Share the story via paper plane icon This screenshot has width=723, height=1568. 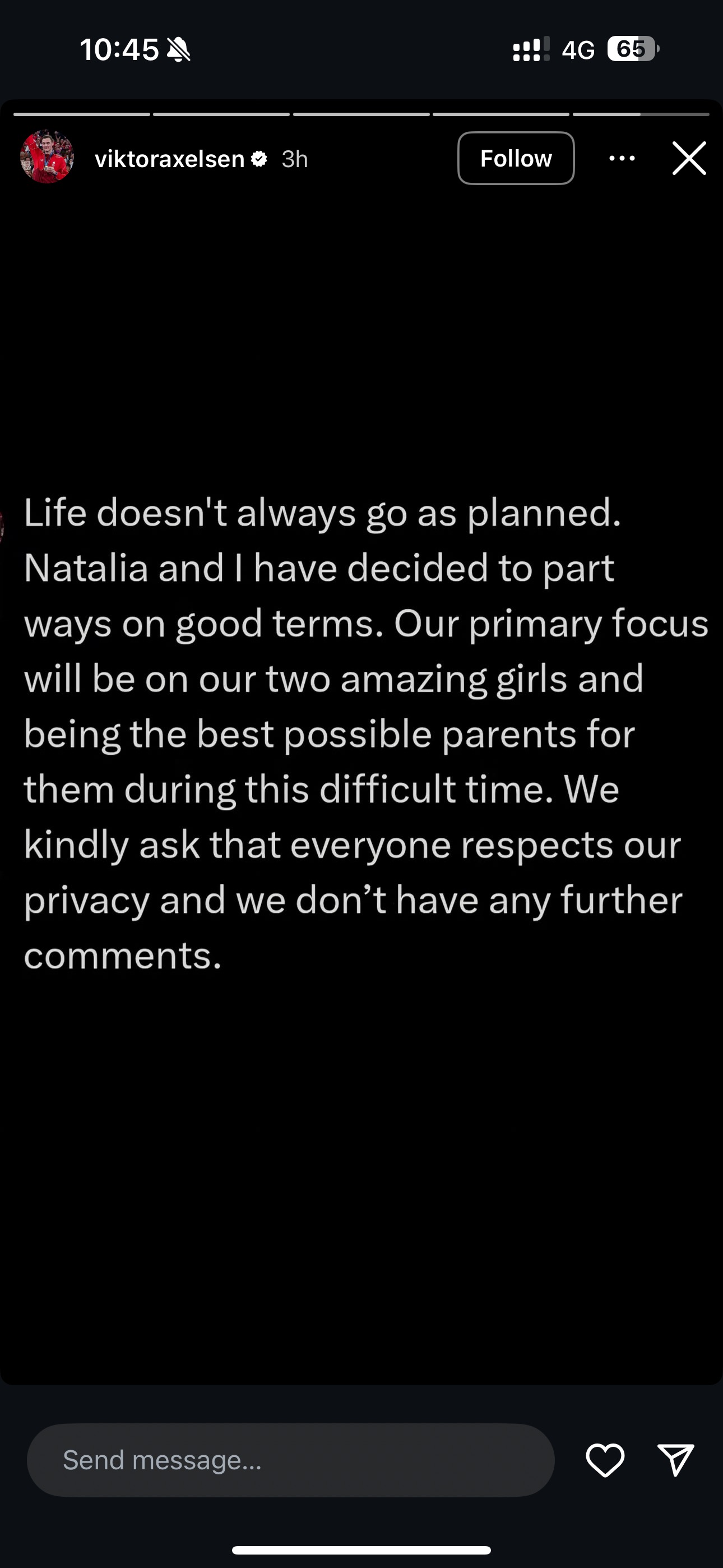(676, 1460)
